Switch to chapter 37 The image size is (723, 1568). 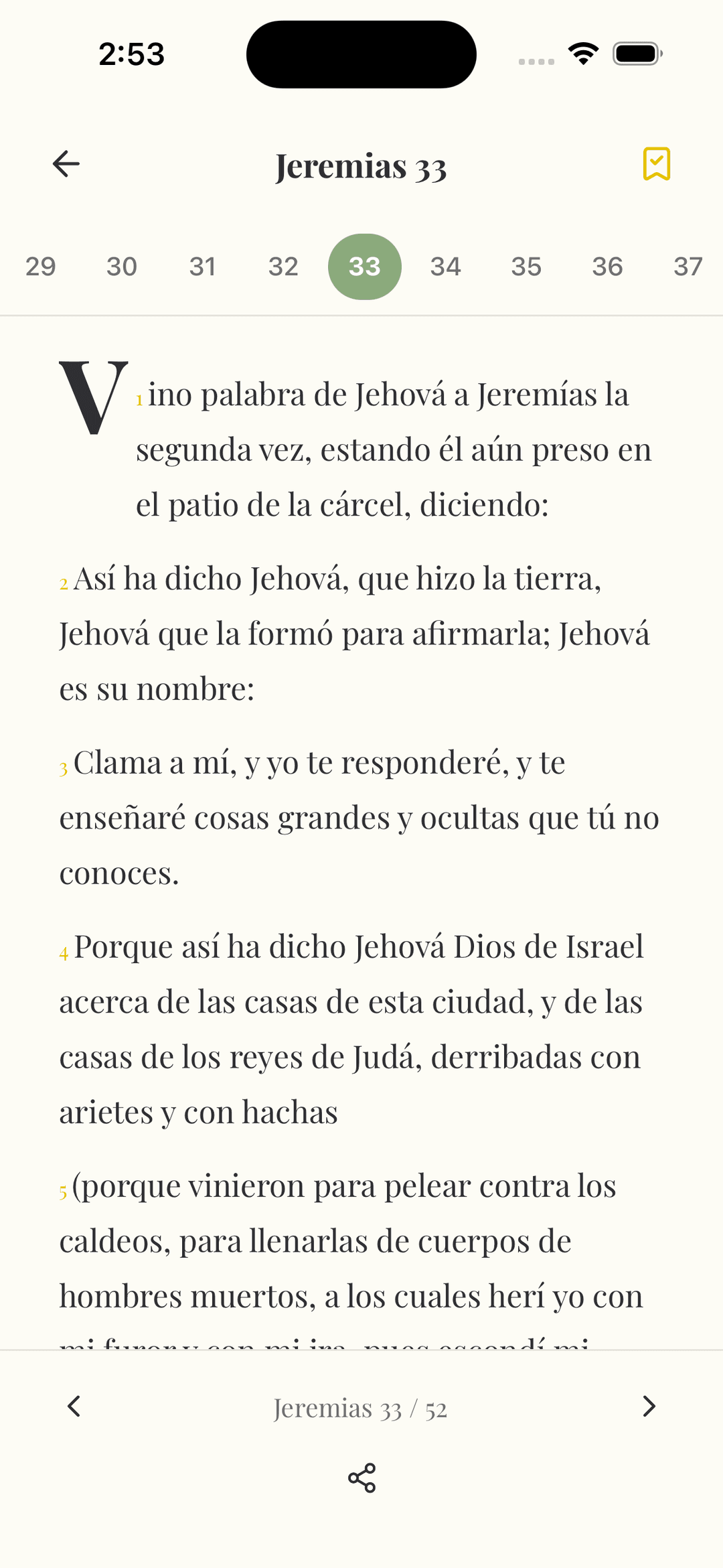tap(687, 266)
